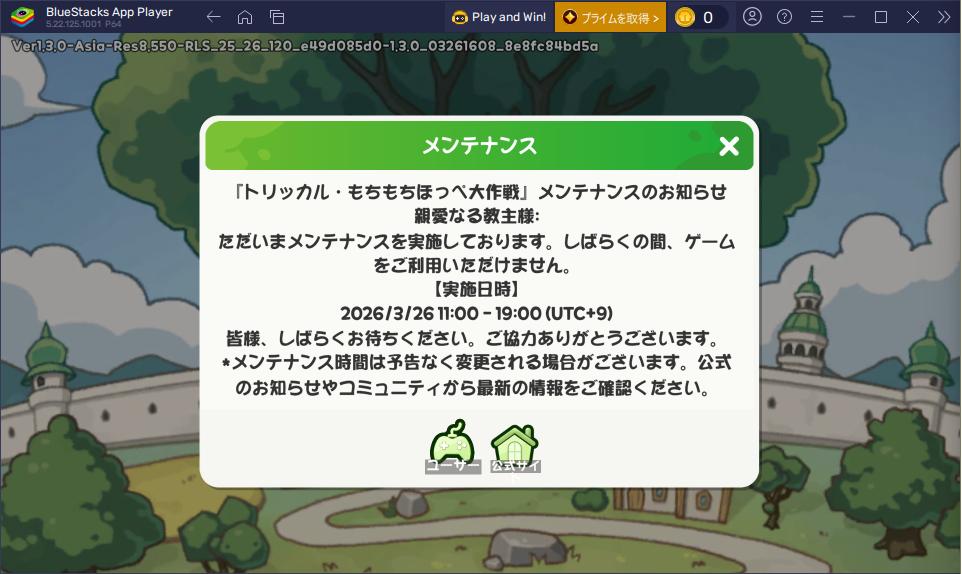Open the ユーザー community icon
Image resolution: width=962 pixels, height=574 pixels.
[x=453, y=446]
